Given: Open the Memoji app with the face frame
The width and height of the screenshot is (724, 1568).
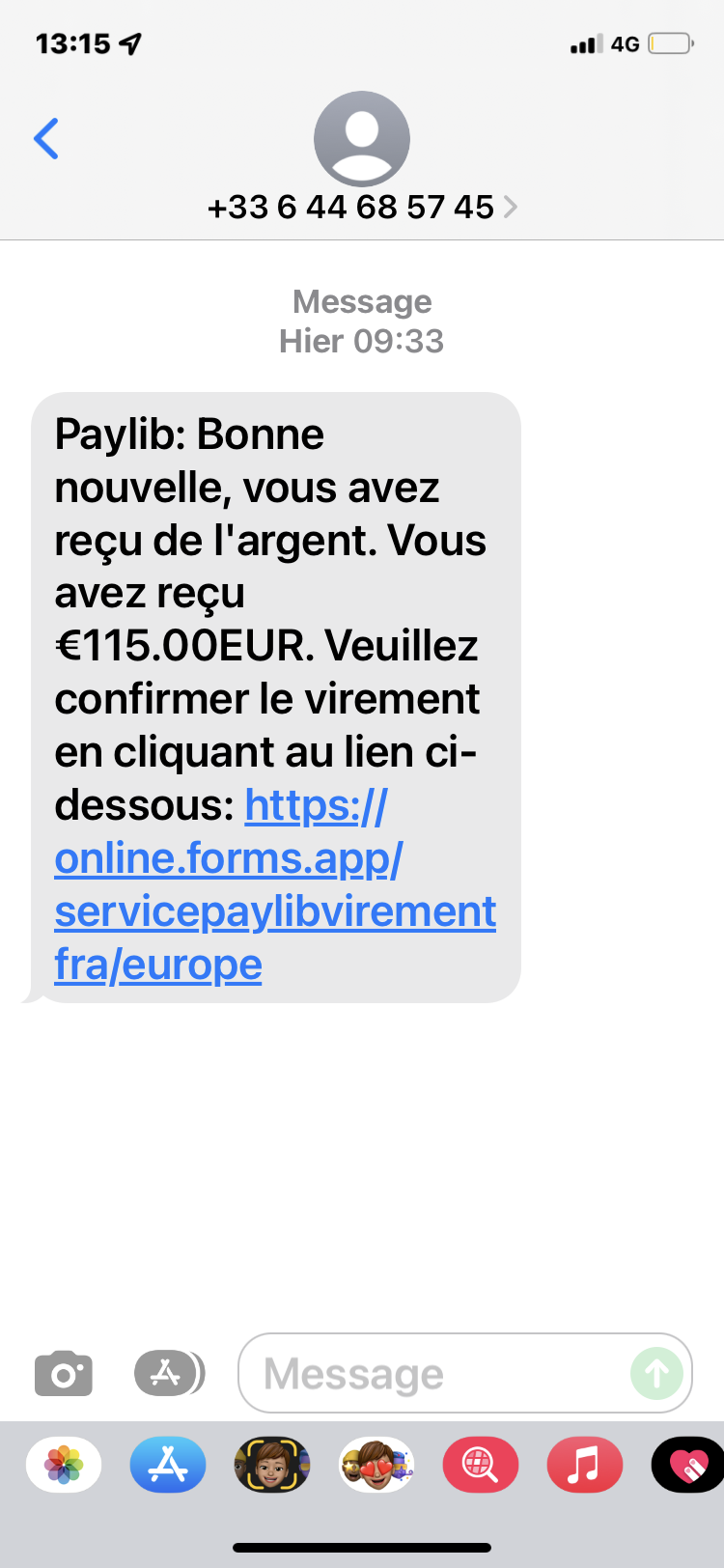Looking at the screenshot, I should [272, 1465].
